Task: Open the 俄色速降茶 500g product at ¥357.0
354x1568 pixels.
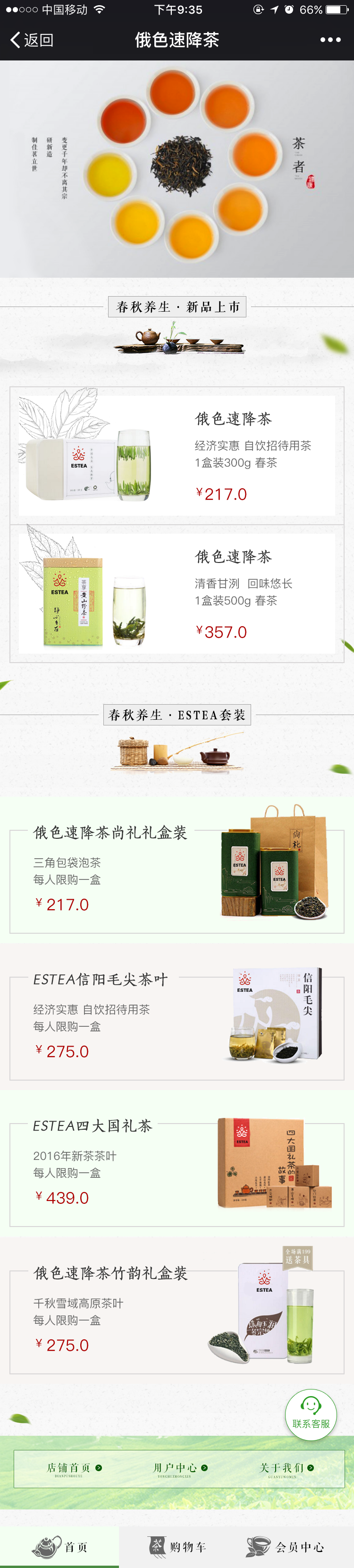Action: pos(177,594)
